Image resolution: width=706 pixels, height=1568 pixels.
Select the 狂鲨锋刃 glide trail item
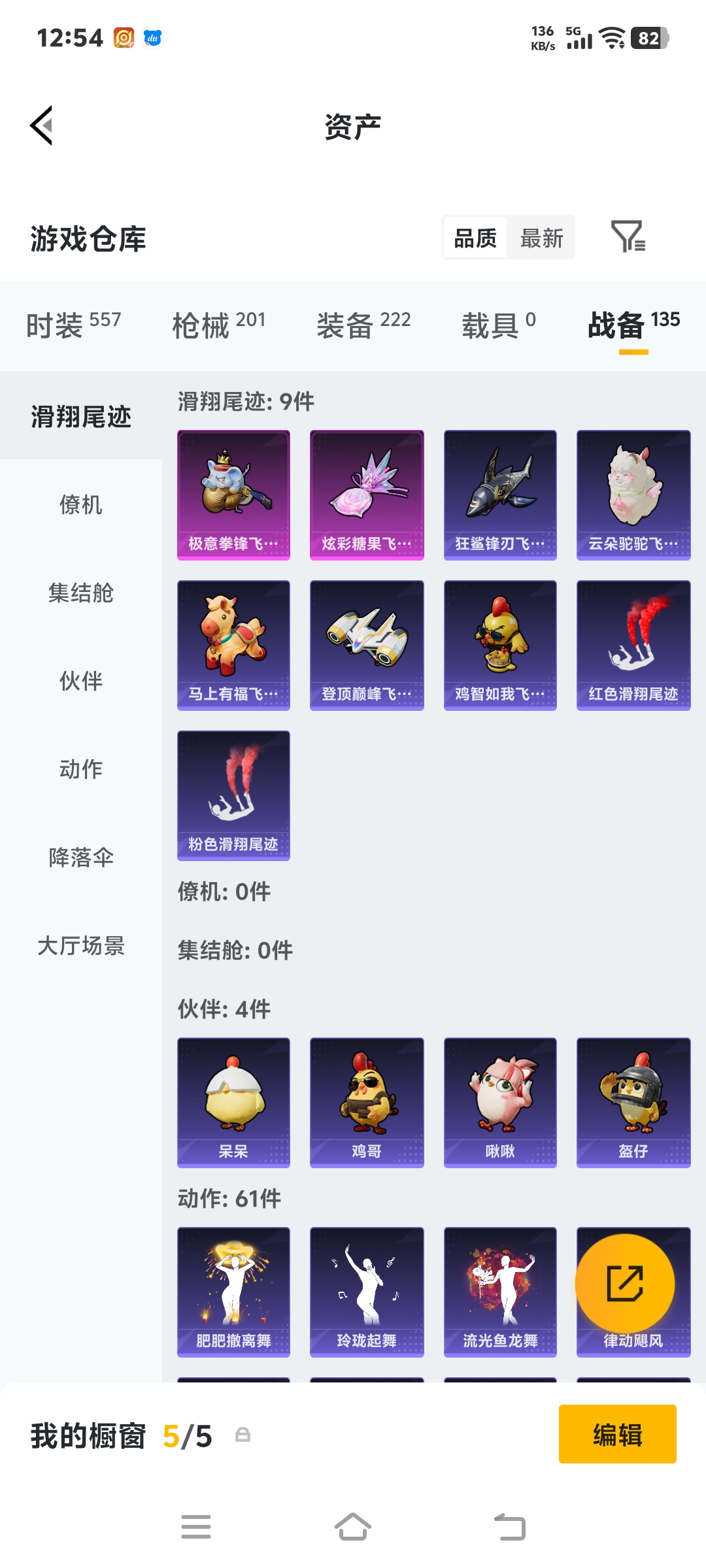tap(500, 495)
